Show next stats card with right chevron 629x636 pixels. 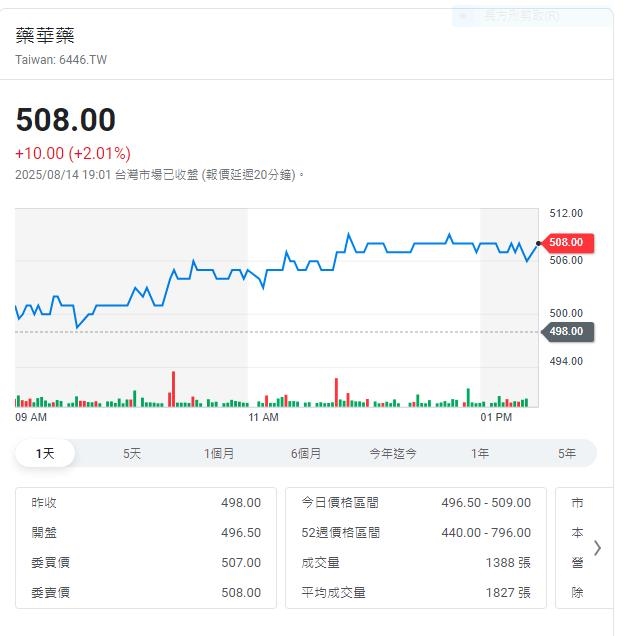pyautogui.click(x=597, y=547)
